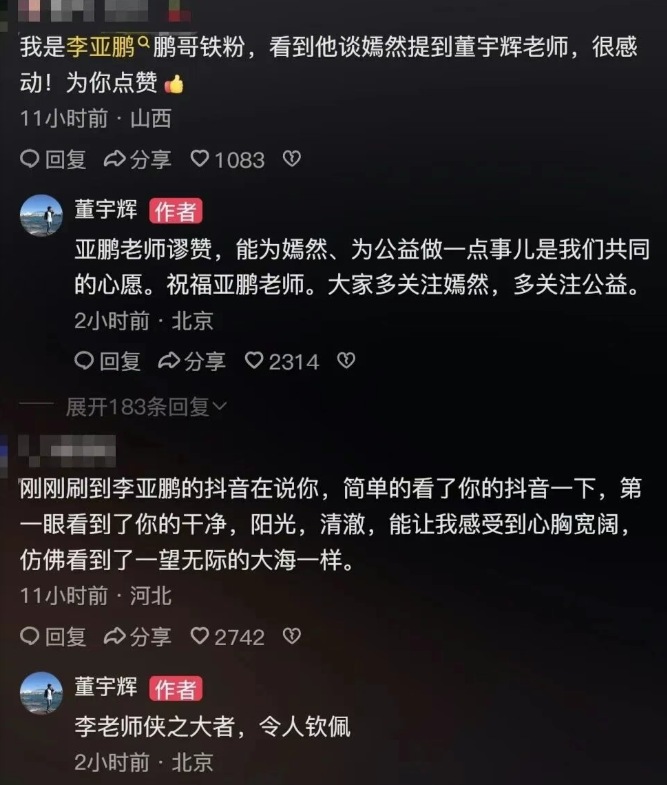Open 董宇辉's avatar on the 亚鹏老师谬赞 reply
667x785 pixels.
42,216
